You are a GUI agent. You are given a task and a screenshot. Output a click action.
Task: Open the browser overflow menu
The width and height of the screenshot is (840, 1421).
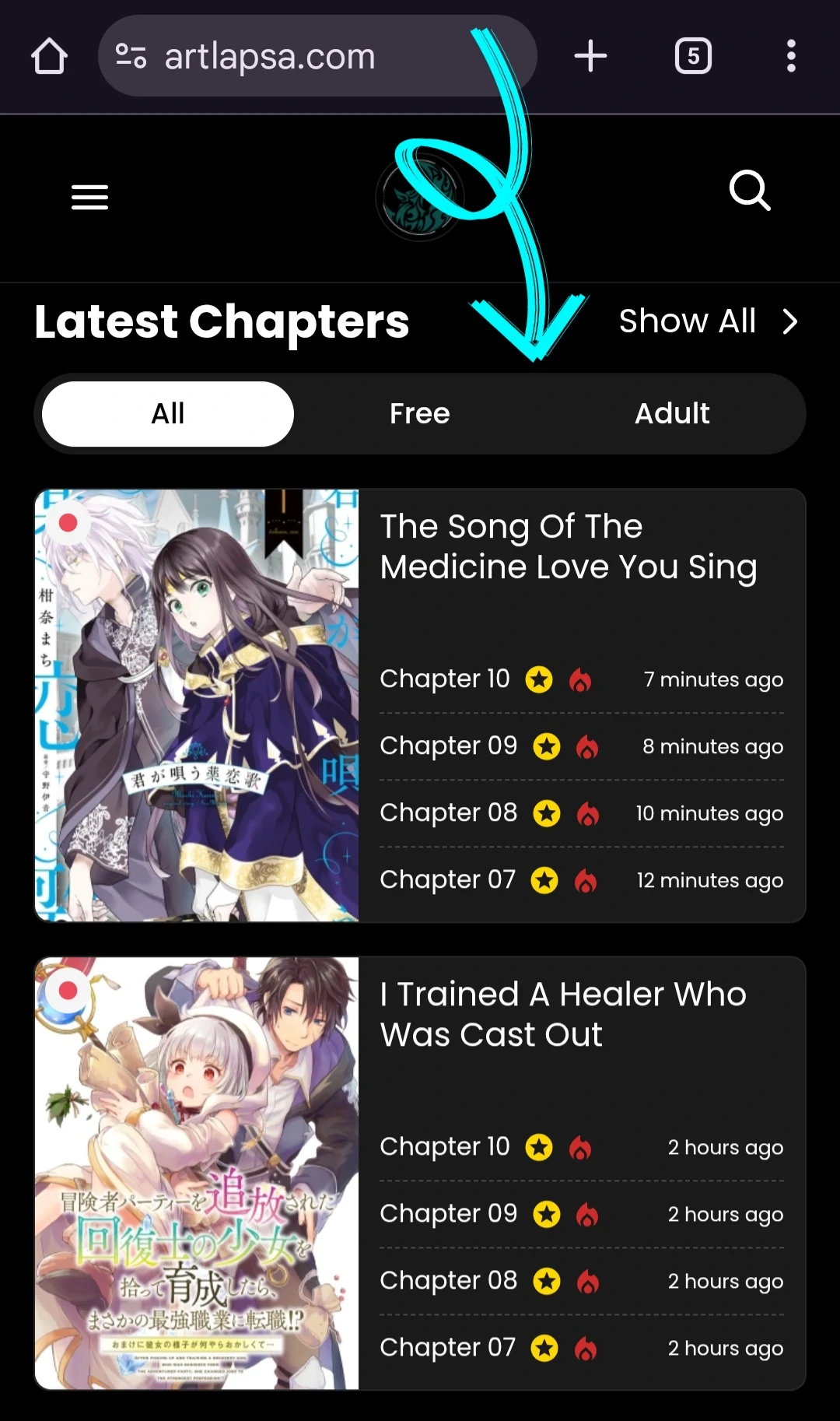point(791,56)
